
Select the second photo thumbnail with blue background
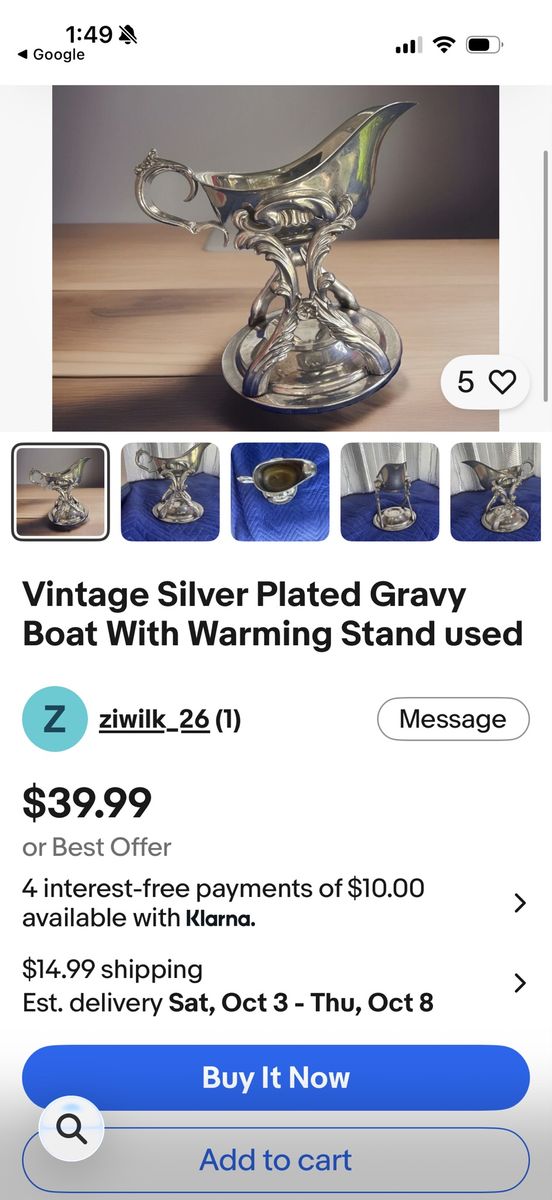point(170,492)
